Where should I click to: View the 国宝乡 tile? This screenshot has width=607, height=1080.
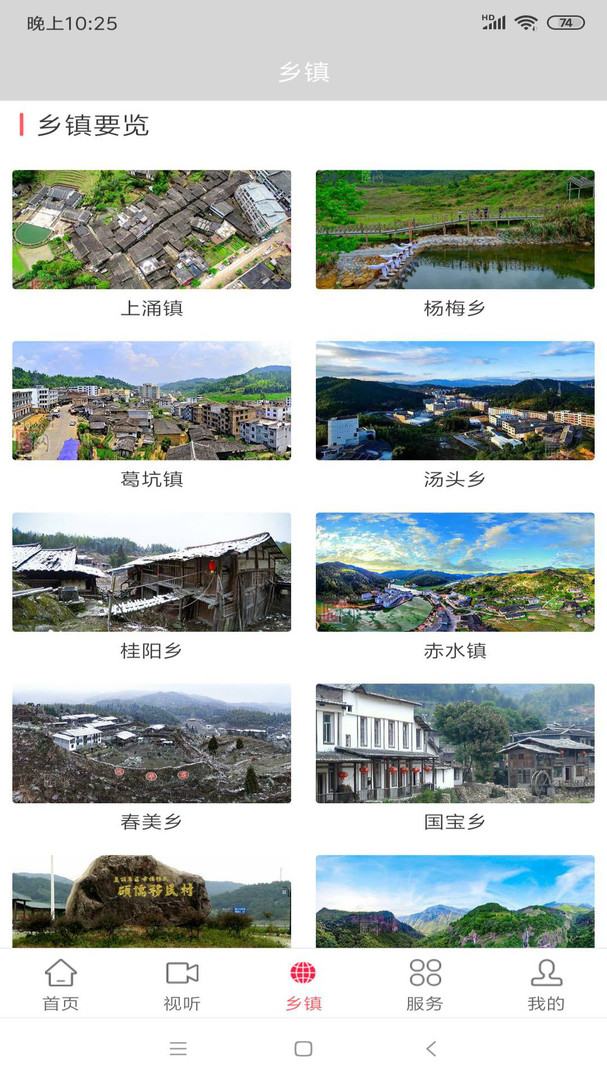tap(455, 758)
